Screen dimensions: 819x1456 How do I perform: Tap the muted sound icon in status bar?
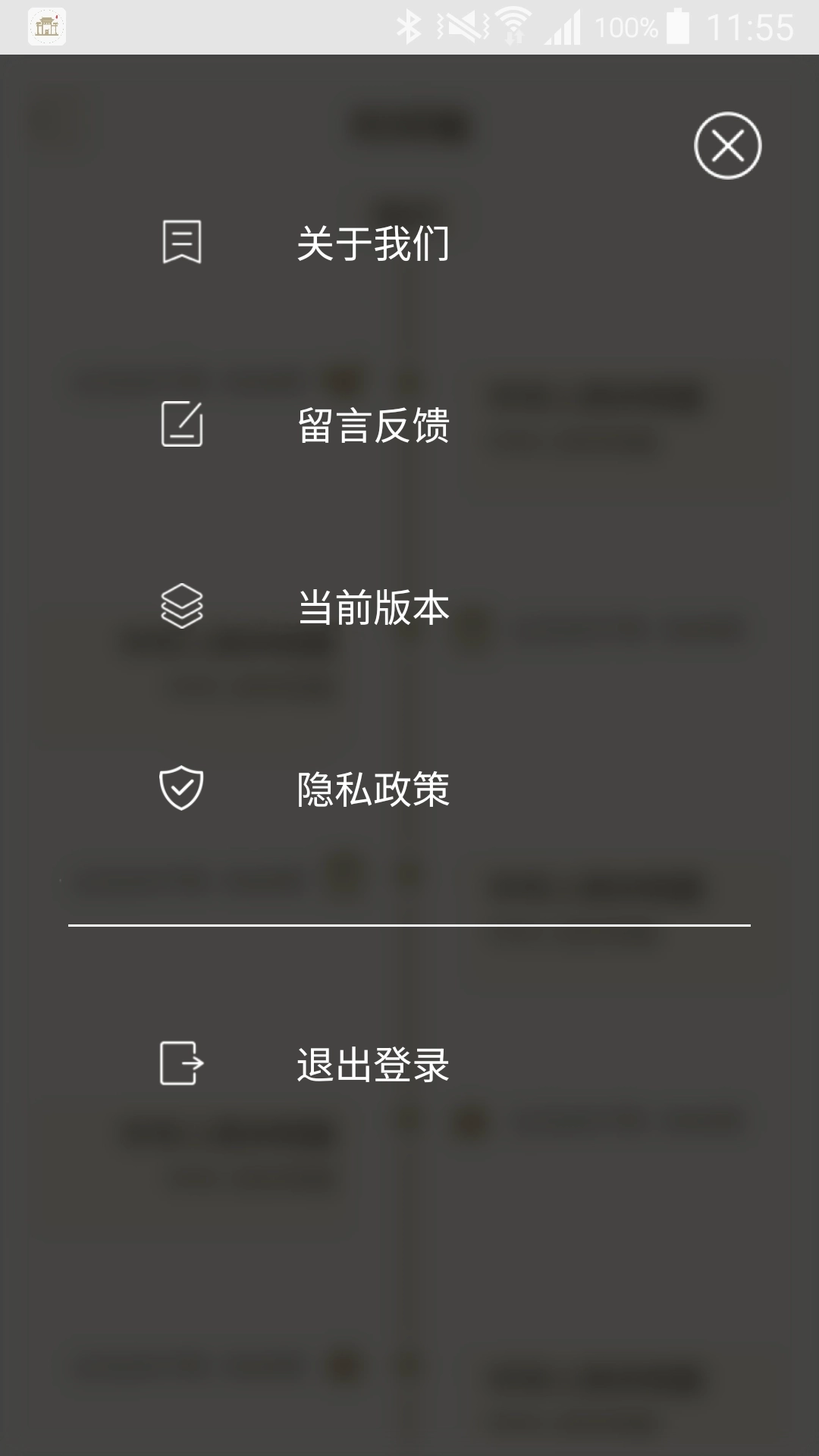(464, 24)
